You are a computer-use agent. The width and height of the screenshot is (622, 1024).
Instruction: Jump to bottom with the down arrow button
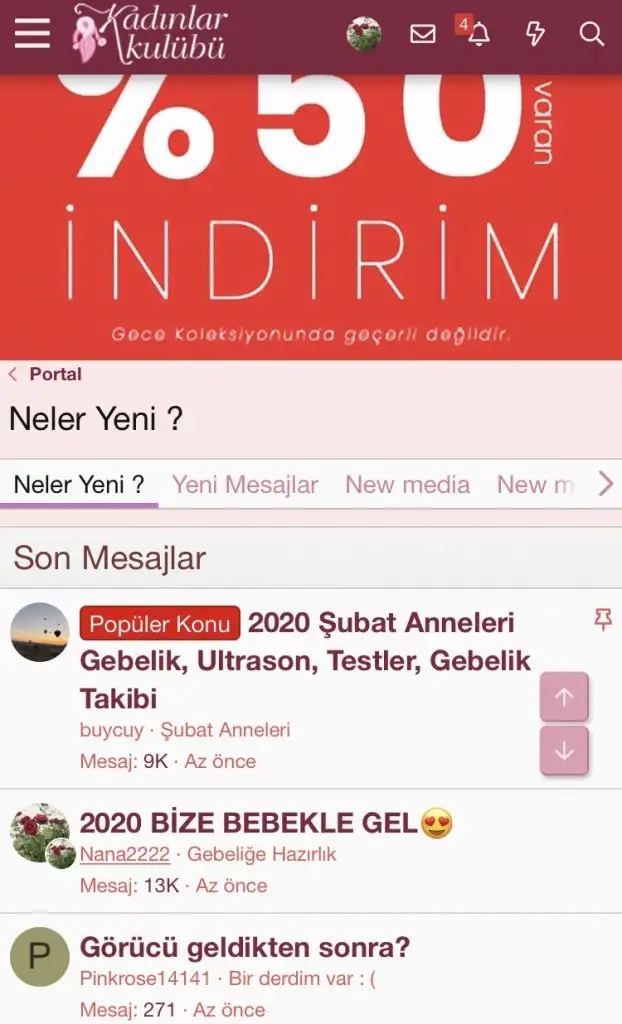564,751
